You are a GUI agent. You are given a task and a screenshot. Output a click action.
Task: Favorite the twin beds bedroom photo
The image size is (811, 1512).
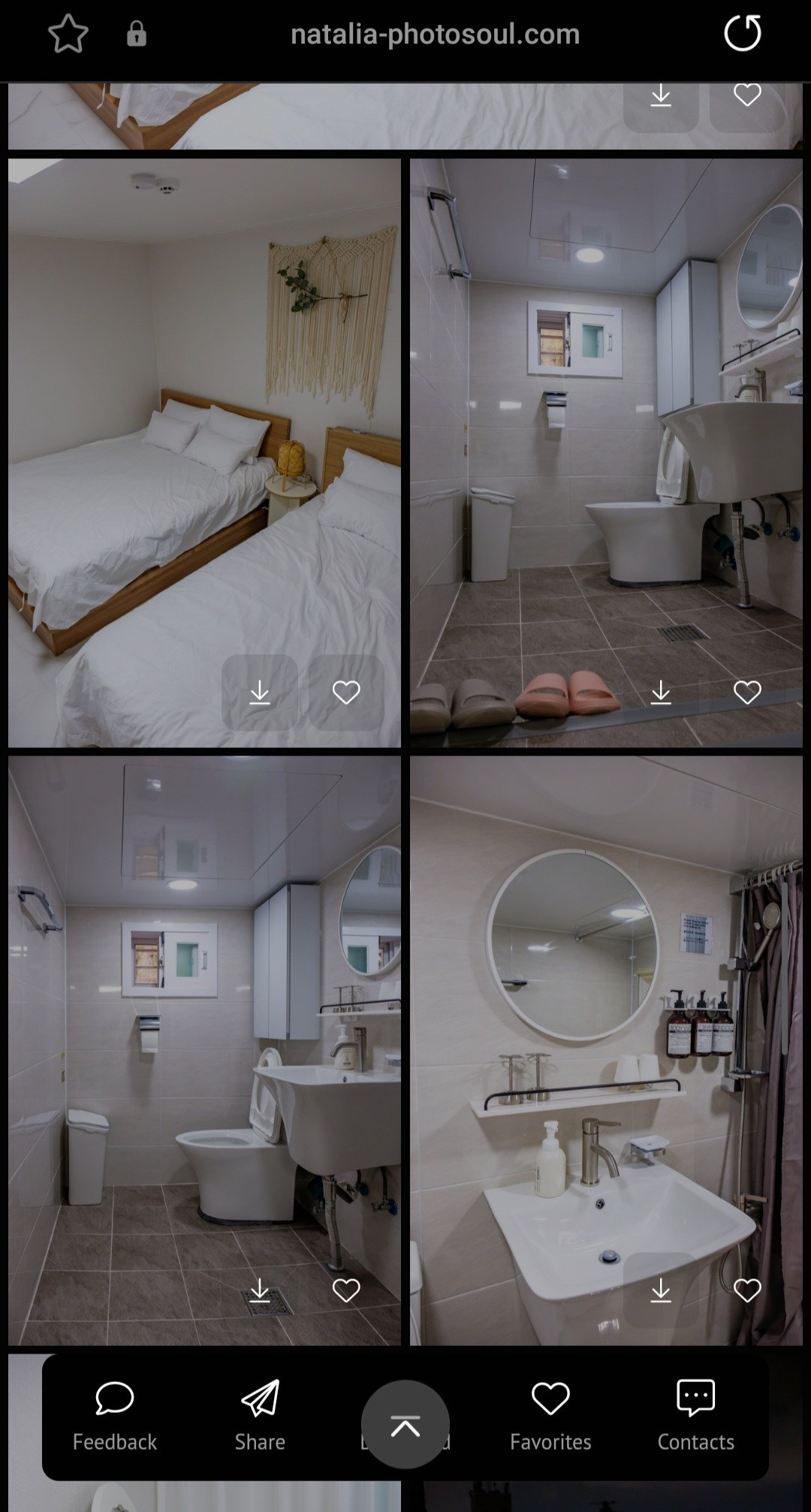[x=346, y=693]
